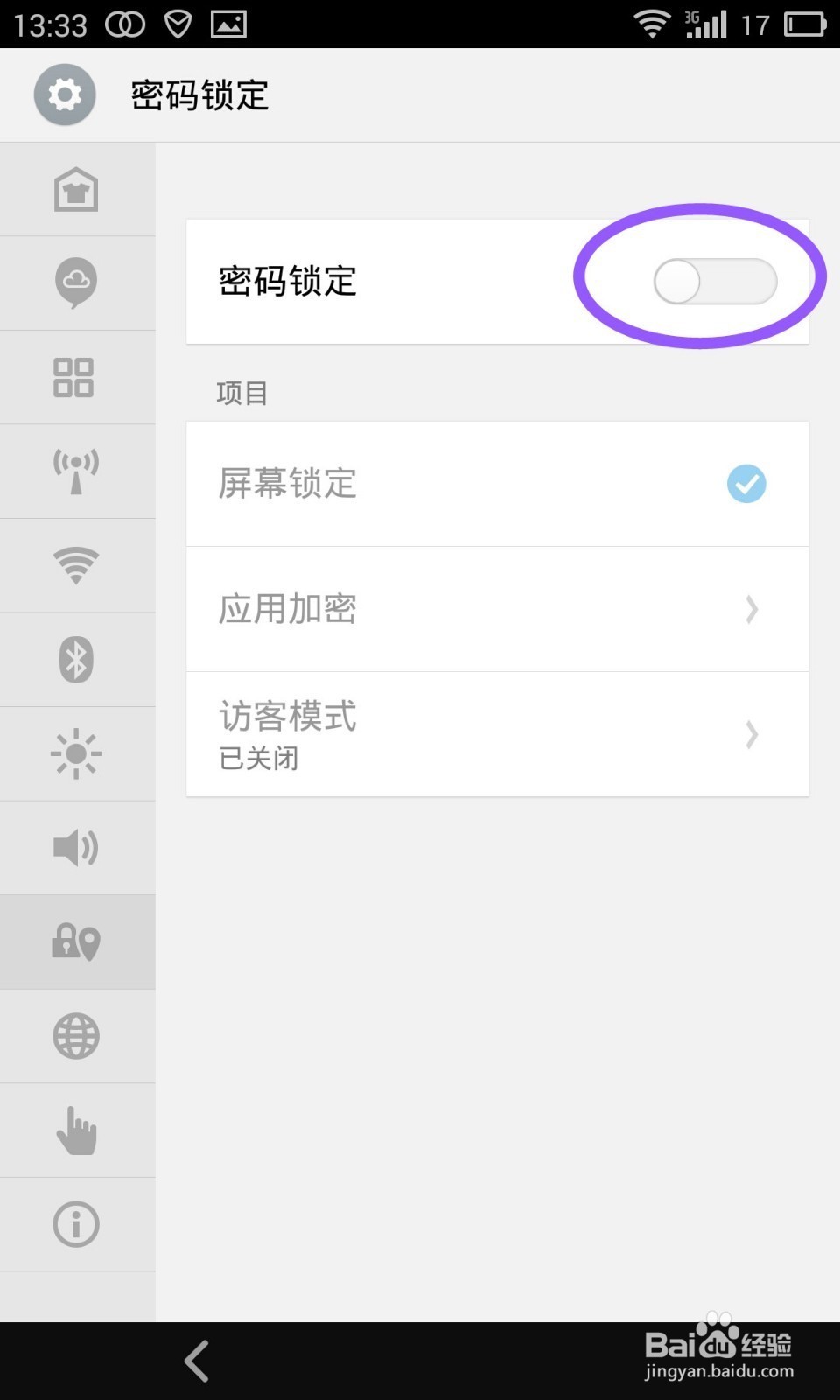
Task: Open 访客模式 using its right chevron
Action: 751,735
